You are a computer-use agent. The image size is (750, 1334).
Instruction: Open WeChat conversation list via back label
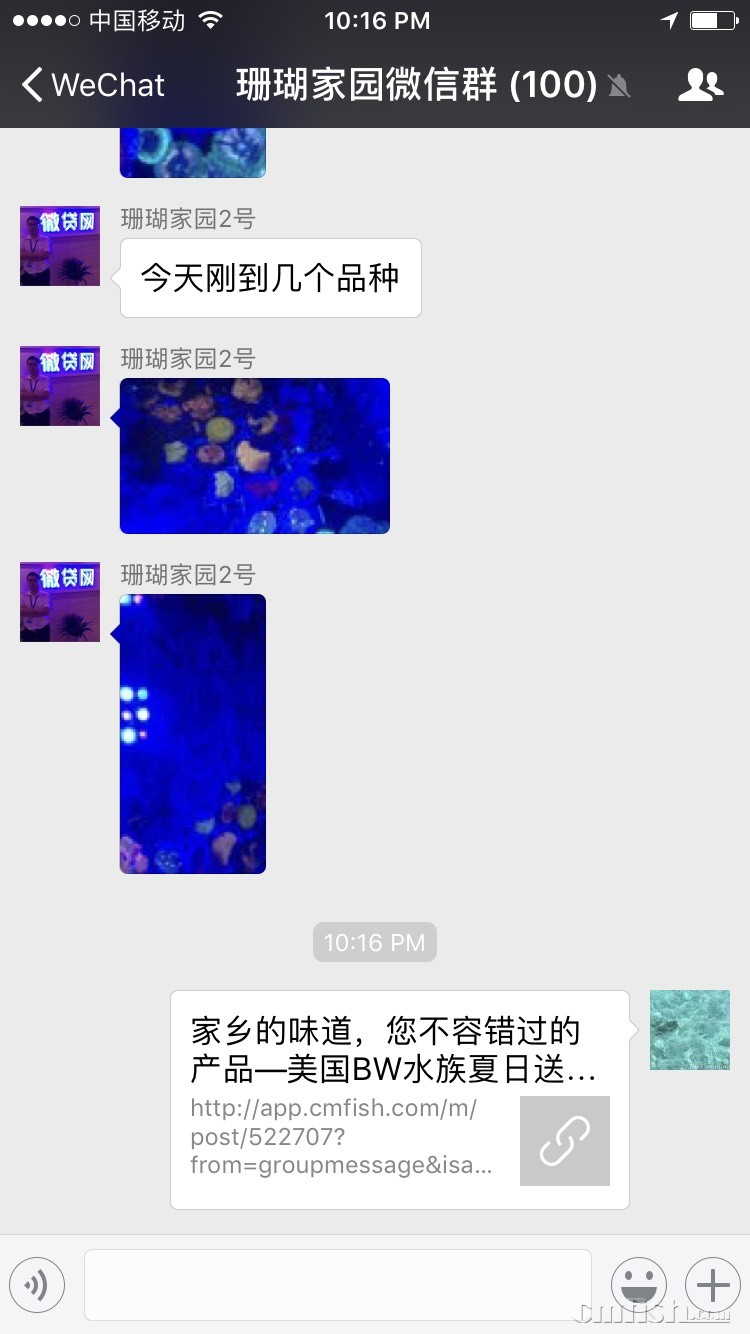[x=105, y=85]
